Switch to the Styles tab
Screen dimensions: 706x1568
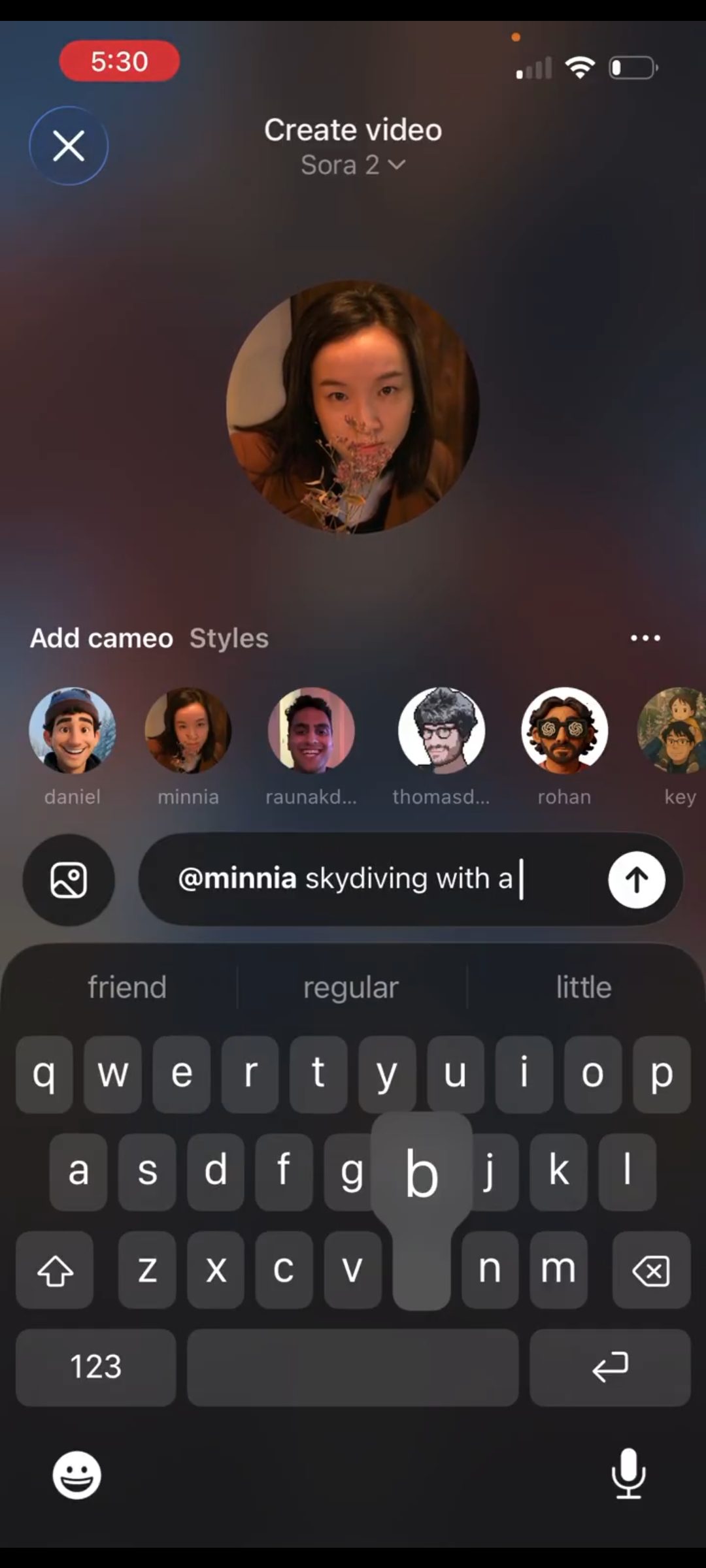coord(229,638)
